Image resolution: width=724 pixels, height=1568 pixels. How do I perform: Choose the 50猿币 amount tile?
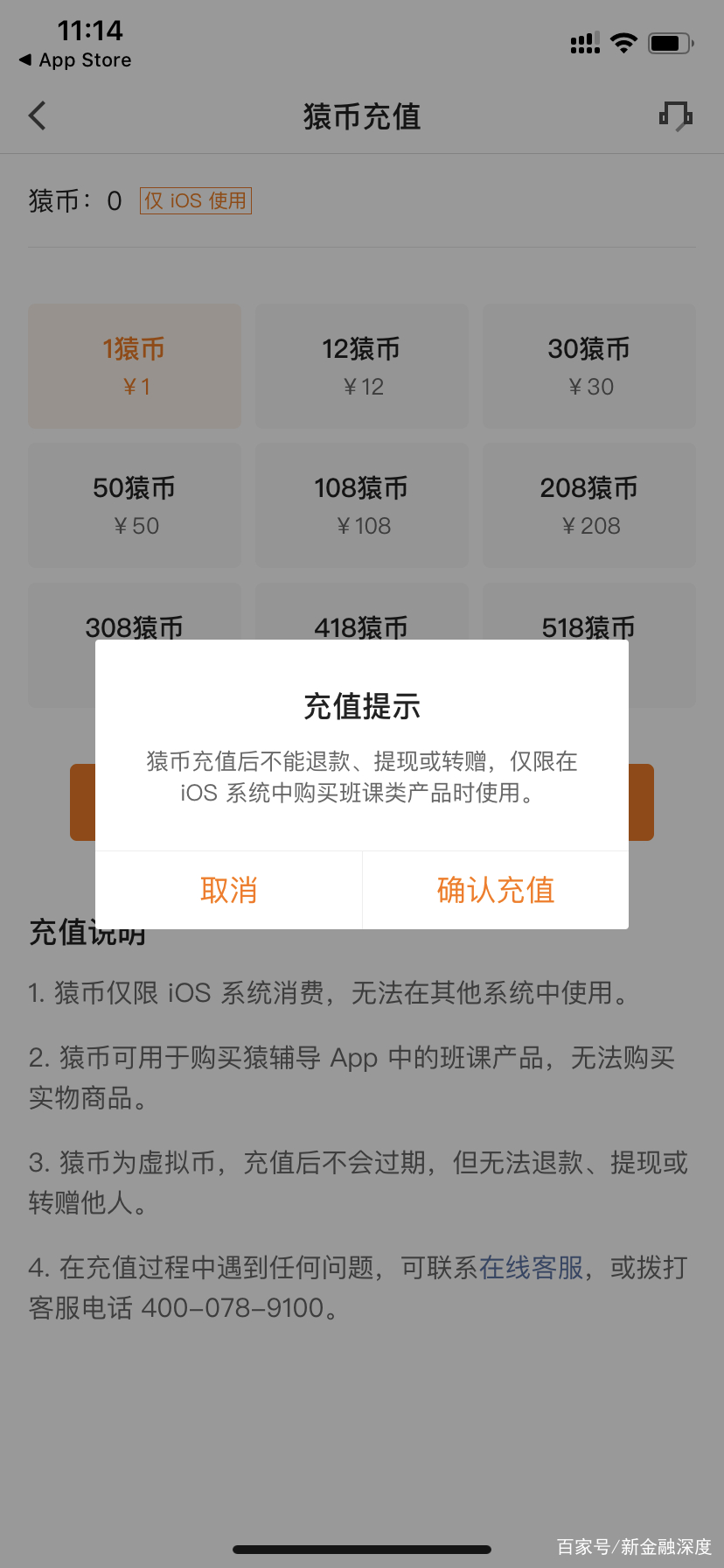point(134,505)
